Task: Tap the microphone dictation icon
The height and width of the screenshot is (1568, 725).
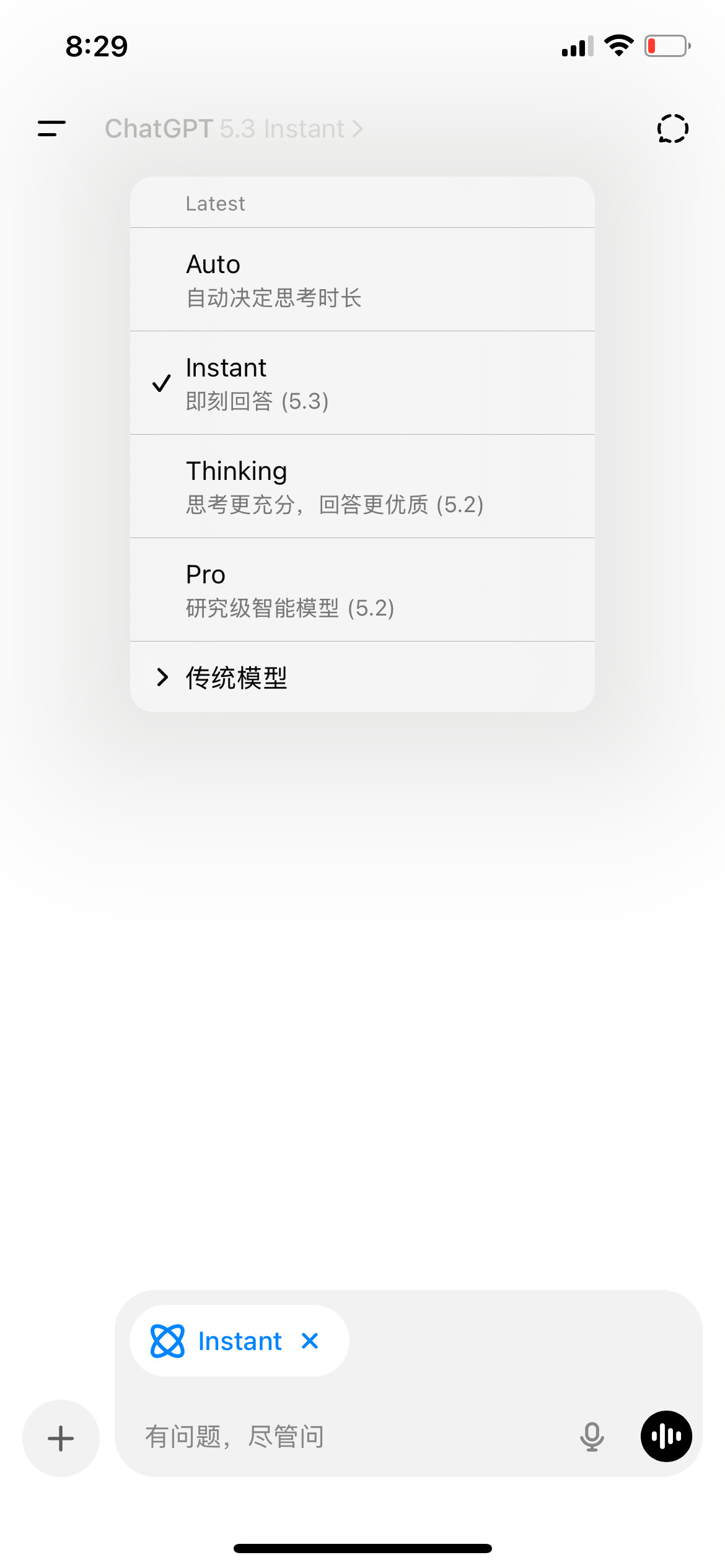Action: (592, 1437)
